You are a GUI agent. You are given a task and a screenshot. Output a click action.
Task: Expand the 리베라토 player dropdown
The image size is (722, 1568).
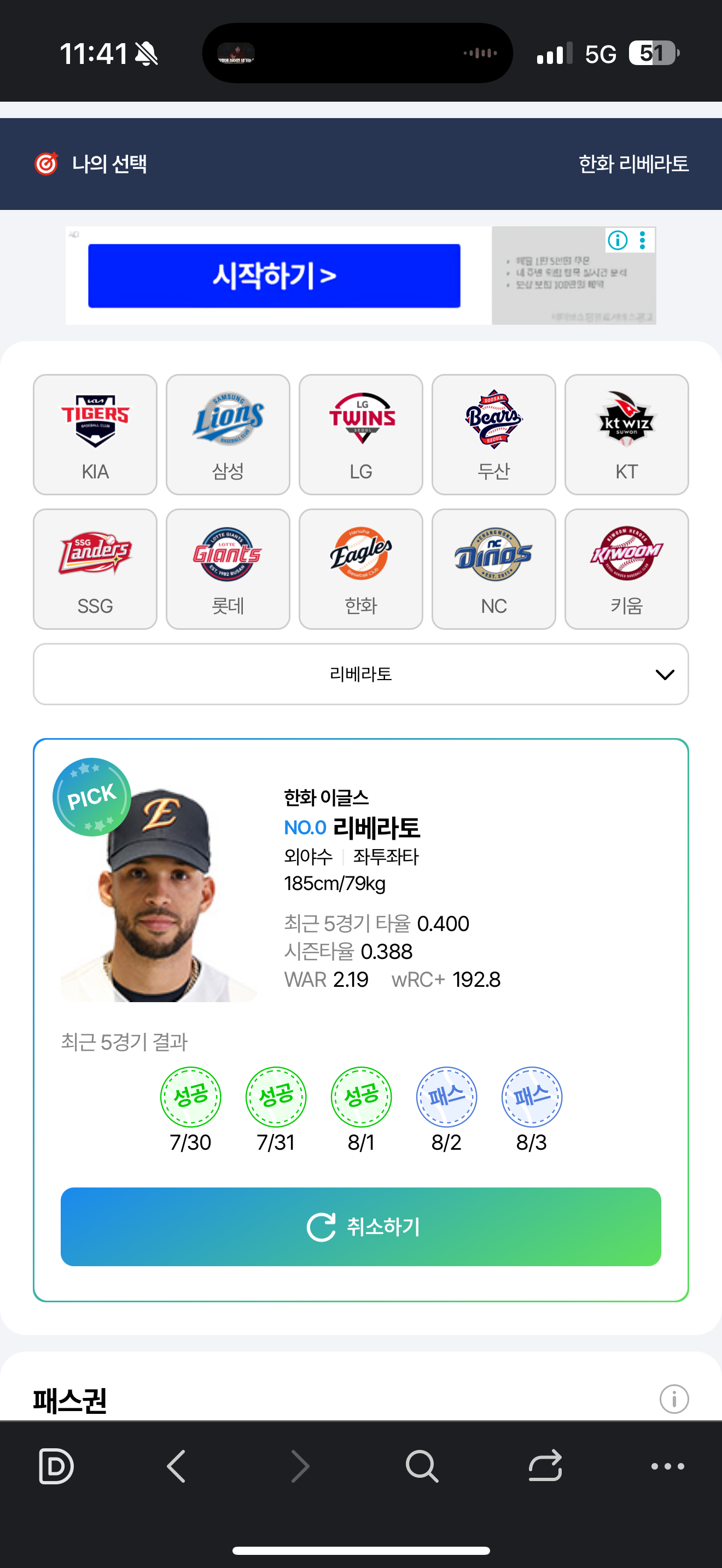360,674
